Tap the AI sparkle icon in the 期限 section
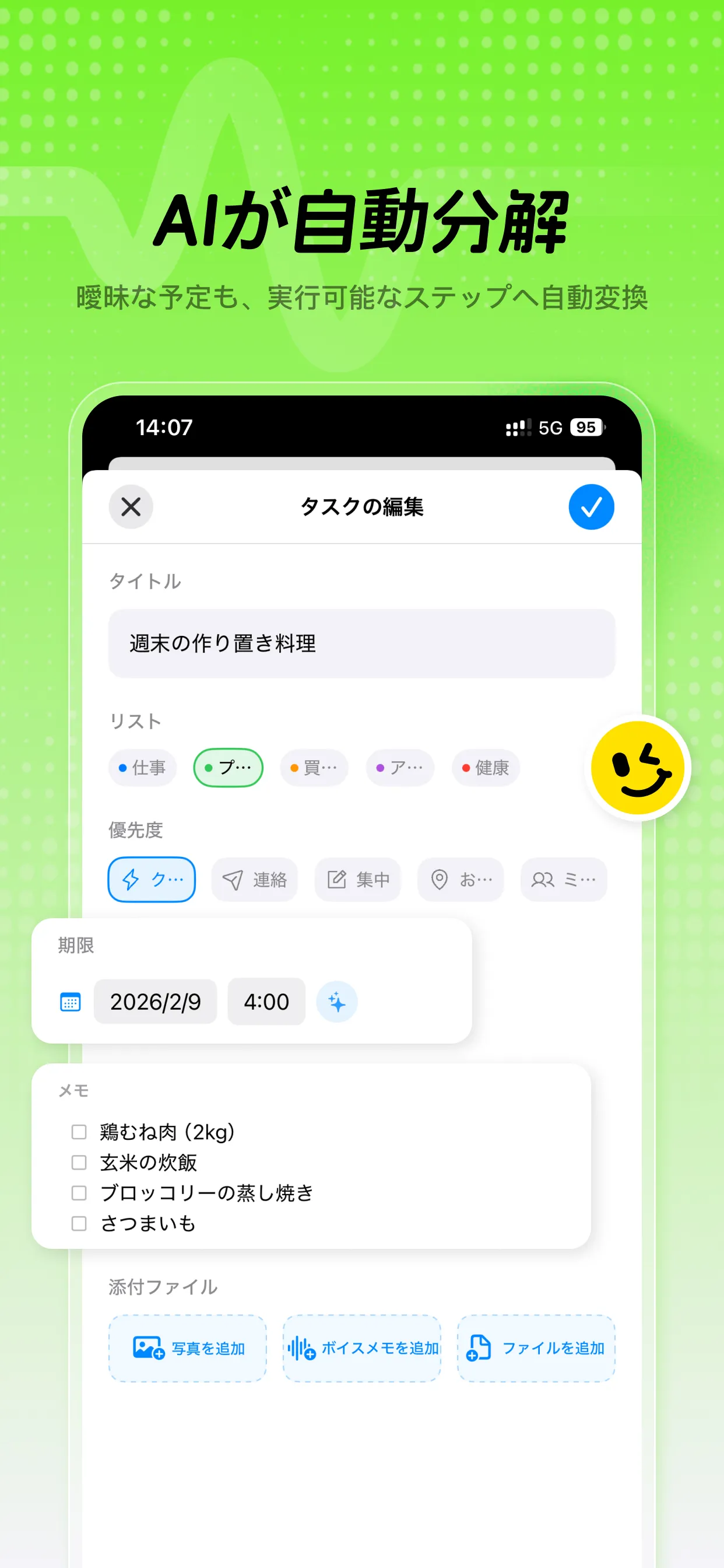Viewport: 724px width, 1568px height. [x=336, y=1002]
